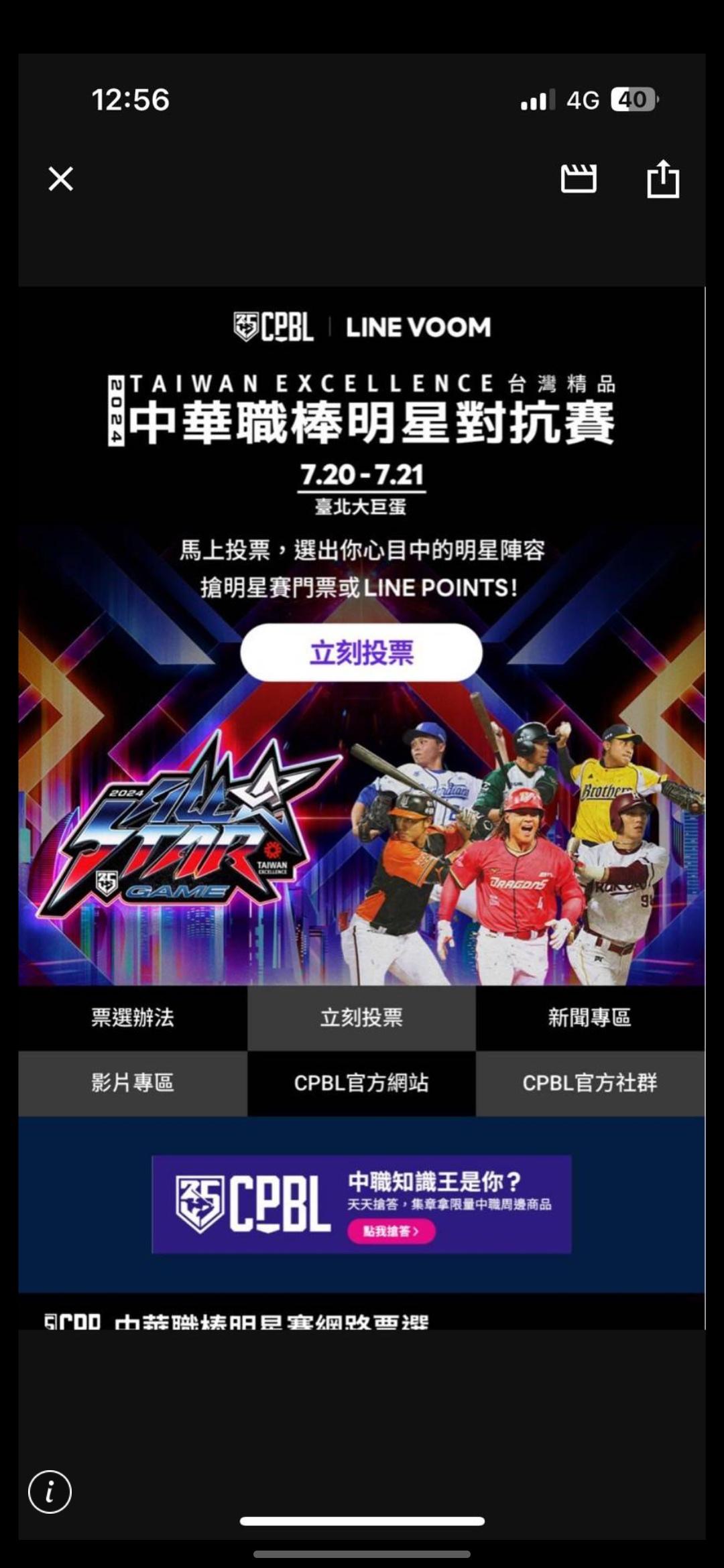Open the clapperboard video icon
This screenshot has height=1568, width=724.
click(x=579, y=179)
